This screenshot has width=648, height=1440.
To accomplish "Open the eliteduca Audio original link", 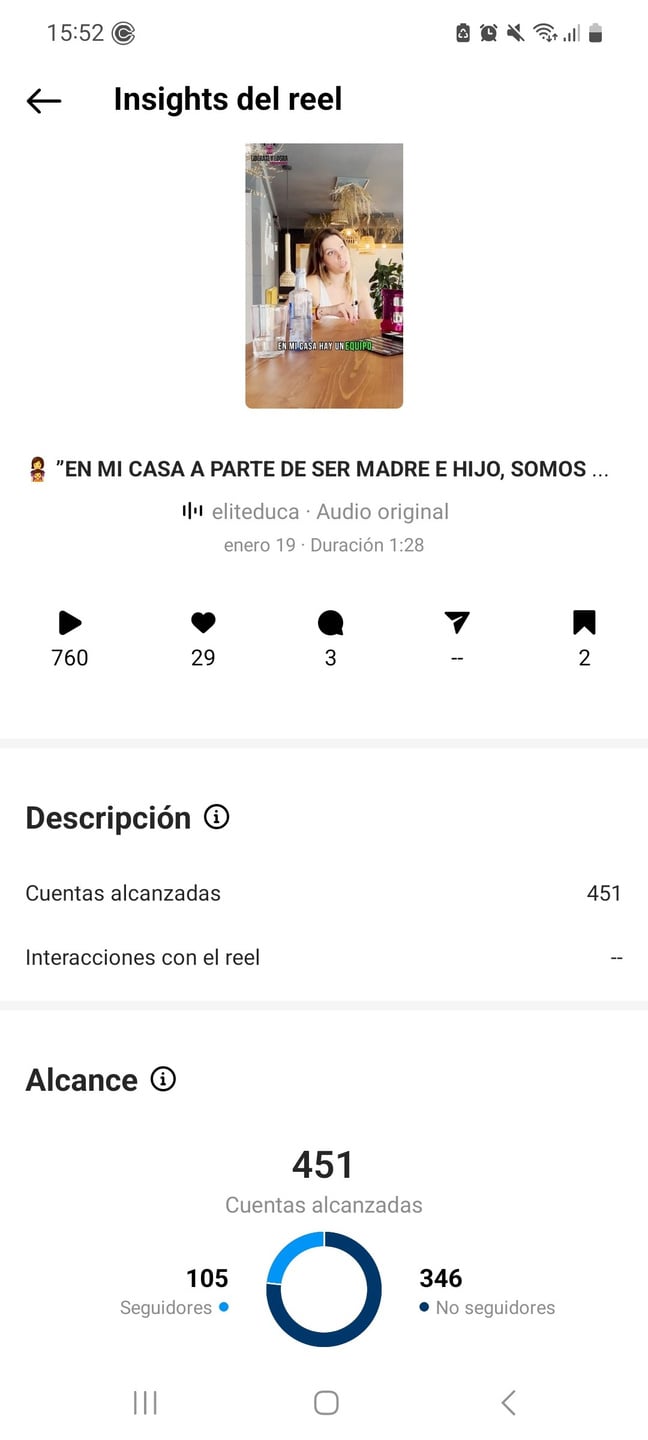I will (316, 512).
